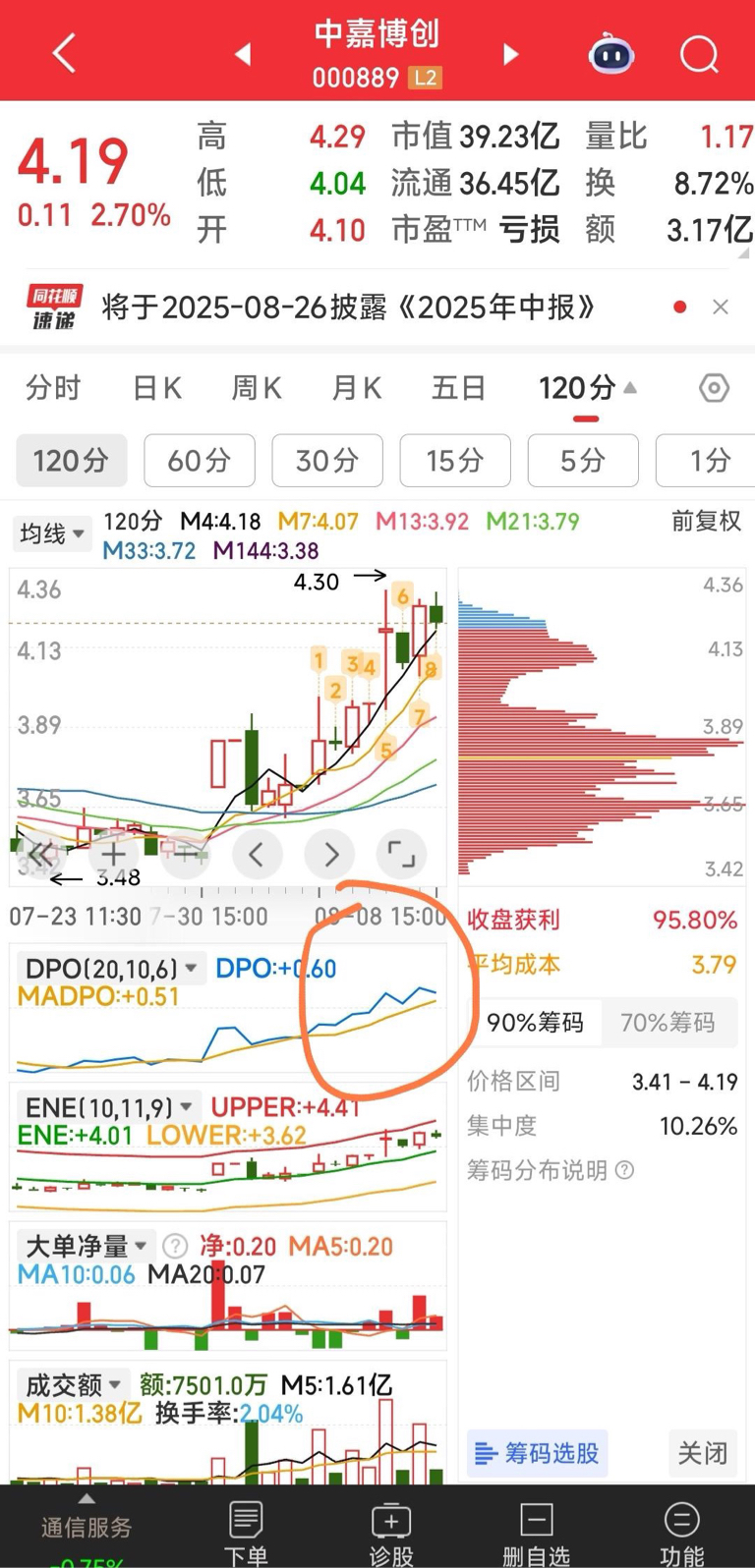Open the robot assistant icon
The height and width of the screenshot is (1568, 755).
(610, 53)
